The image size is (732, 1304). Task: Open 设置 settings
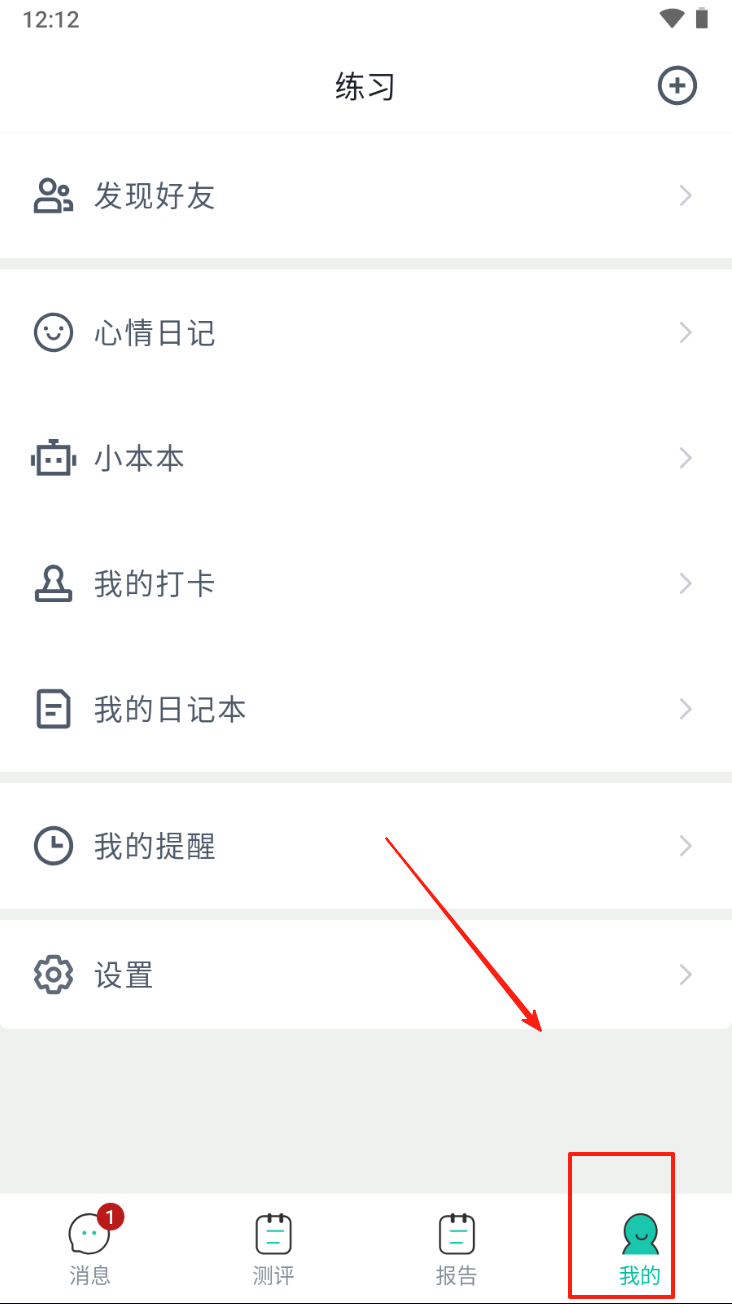point(366,974)
